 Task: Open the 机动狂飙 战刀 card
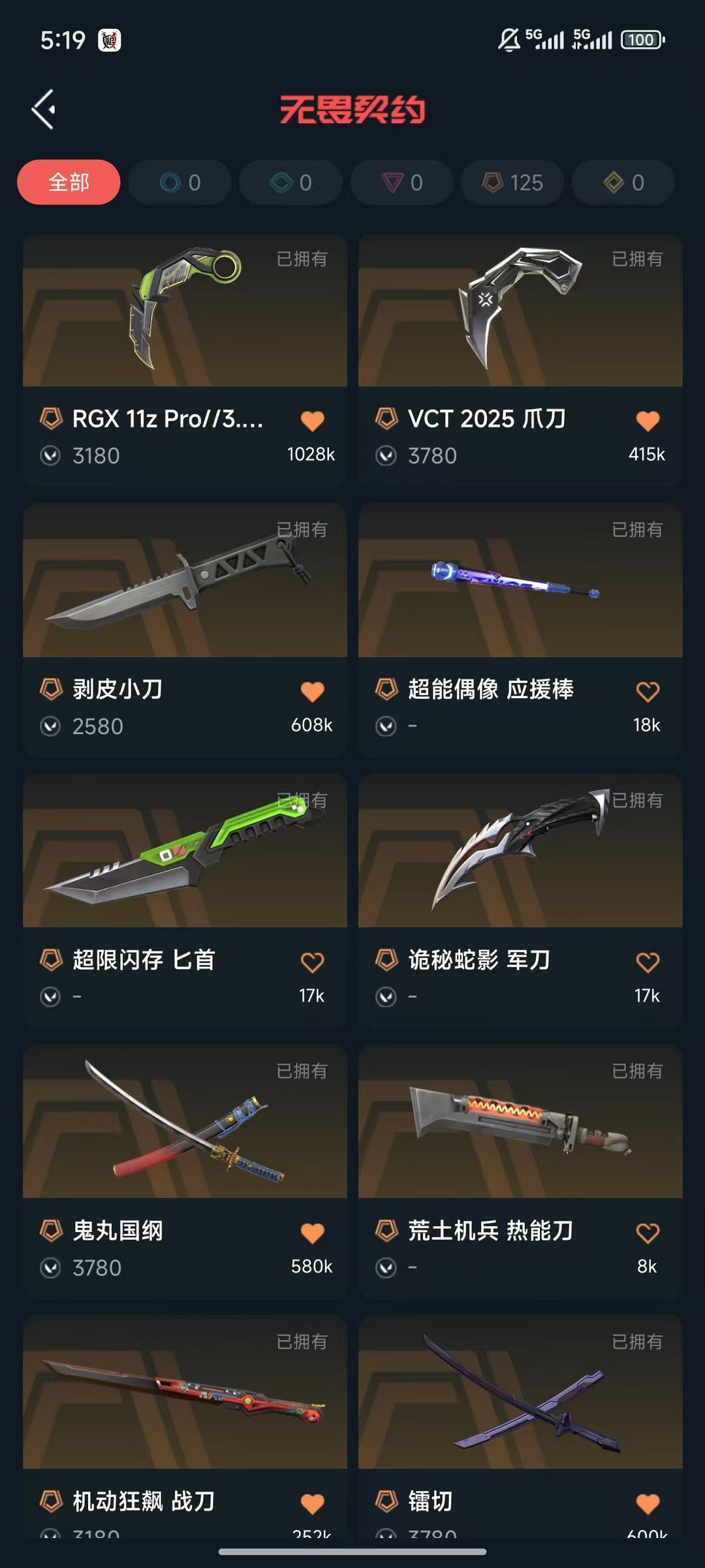click(x=185, y=1426)
